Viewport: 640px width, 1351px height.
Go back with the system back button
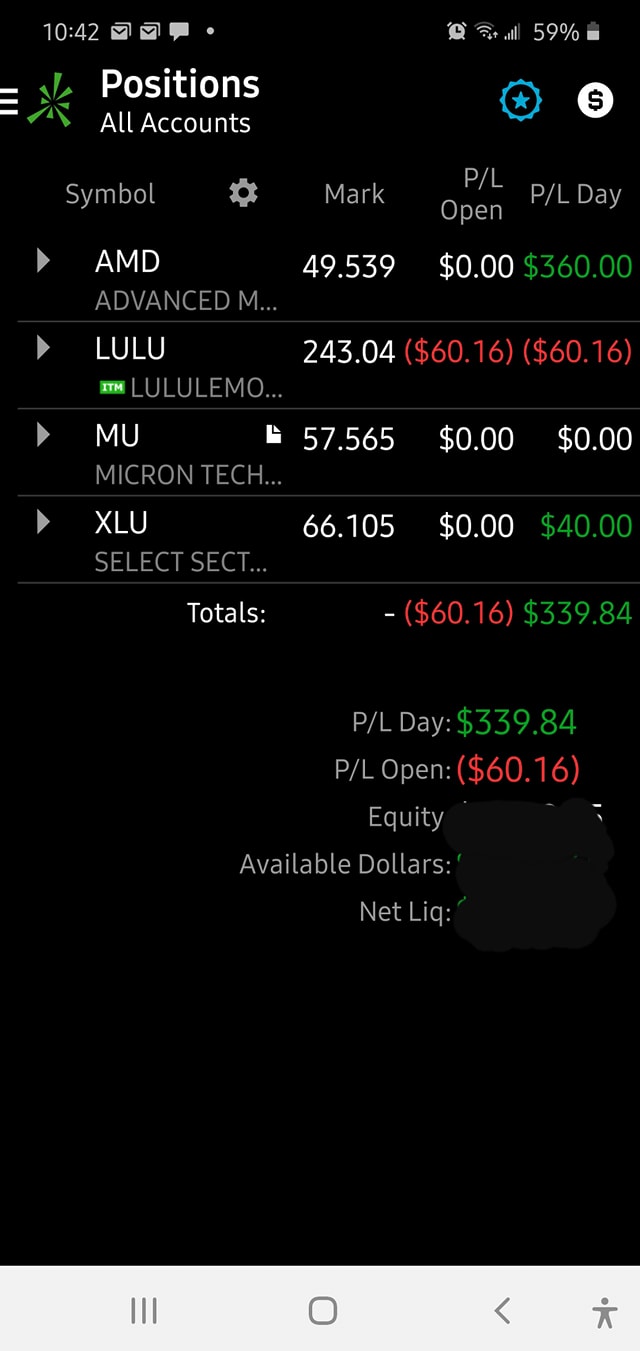point(503,1310)
